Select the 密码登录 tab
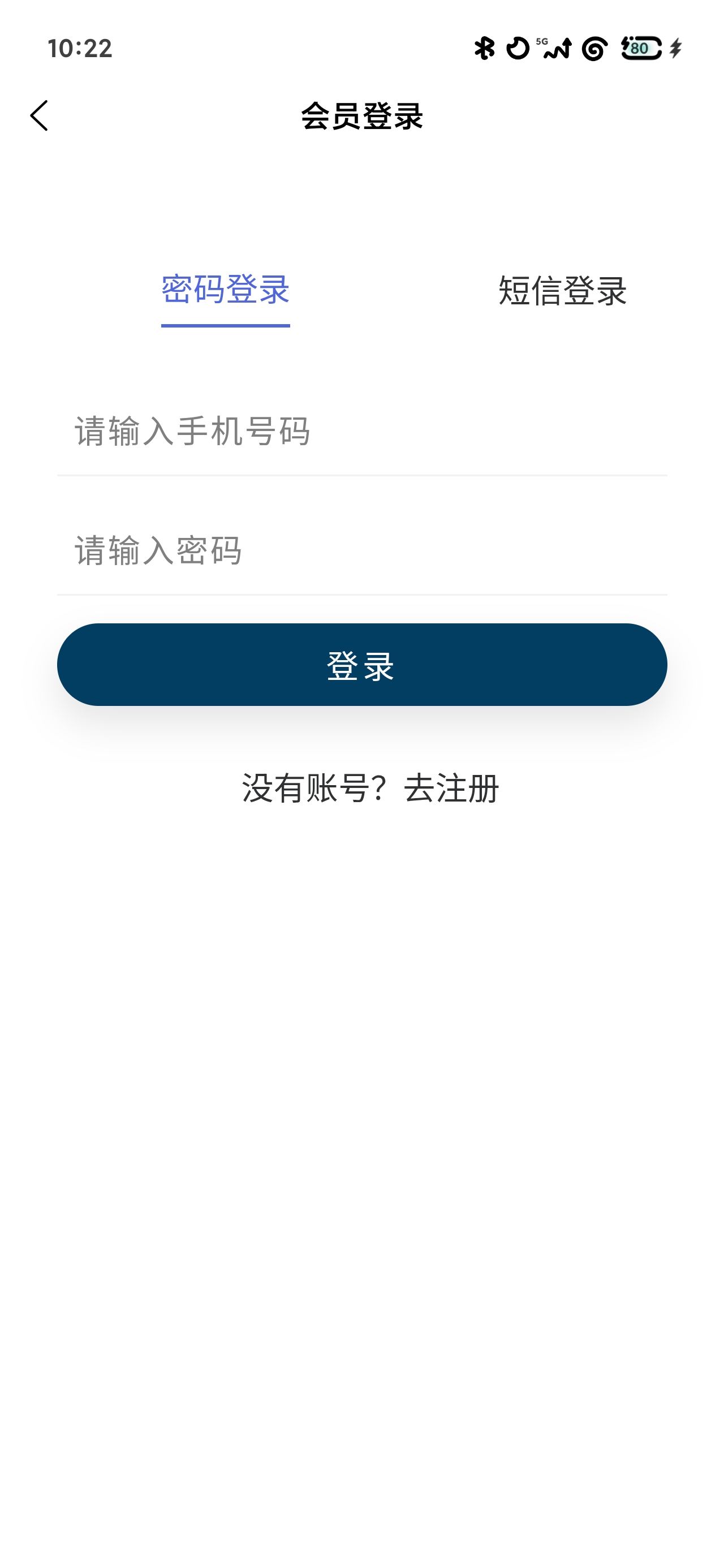The width and height of the screenshot is (724, 1568). coord(225,290)
